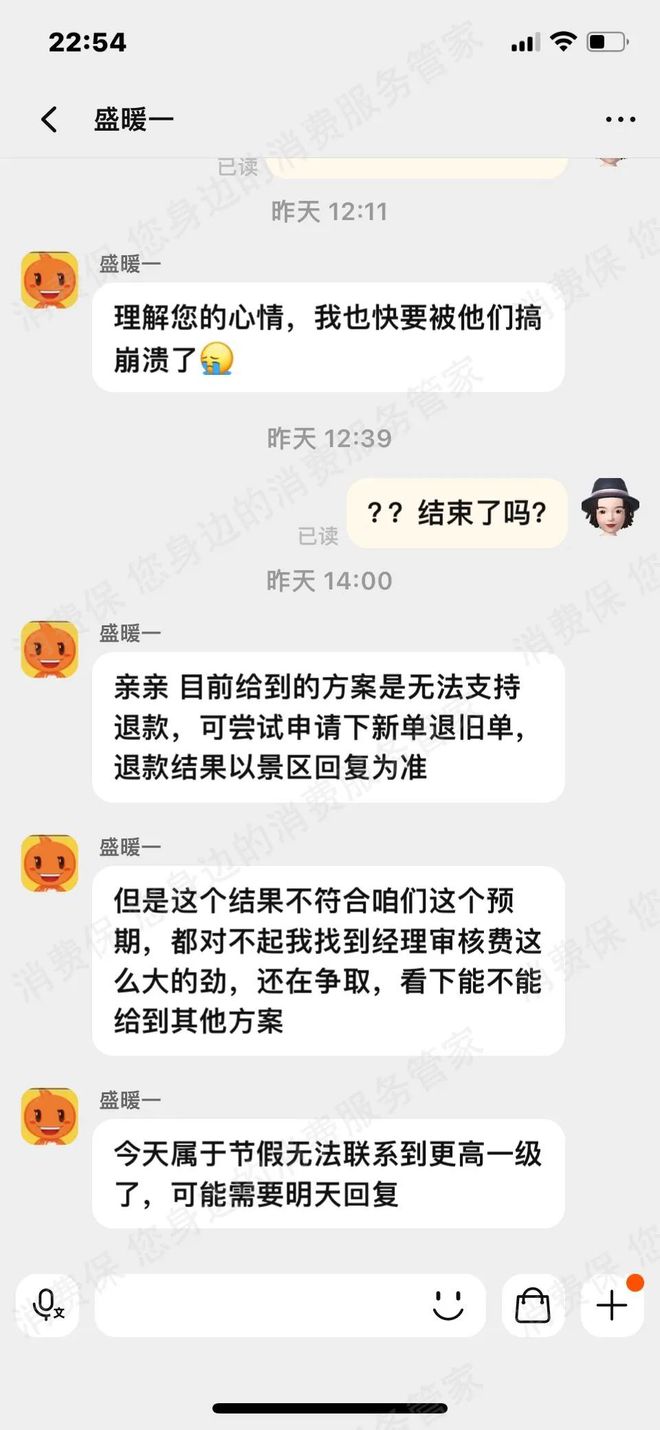This screenshot has width=660, height=1430.
Task: Tap the voice input microphone icon
Action: click(x=47, y=1305)
